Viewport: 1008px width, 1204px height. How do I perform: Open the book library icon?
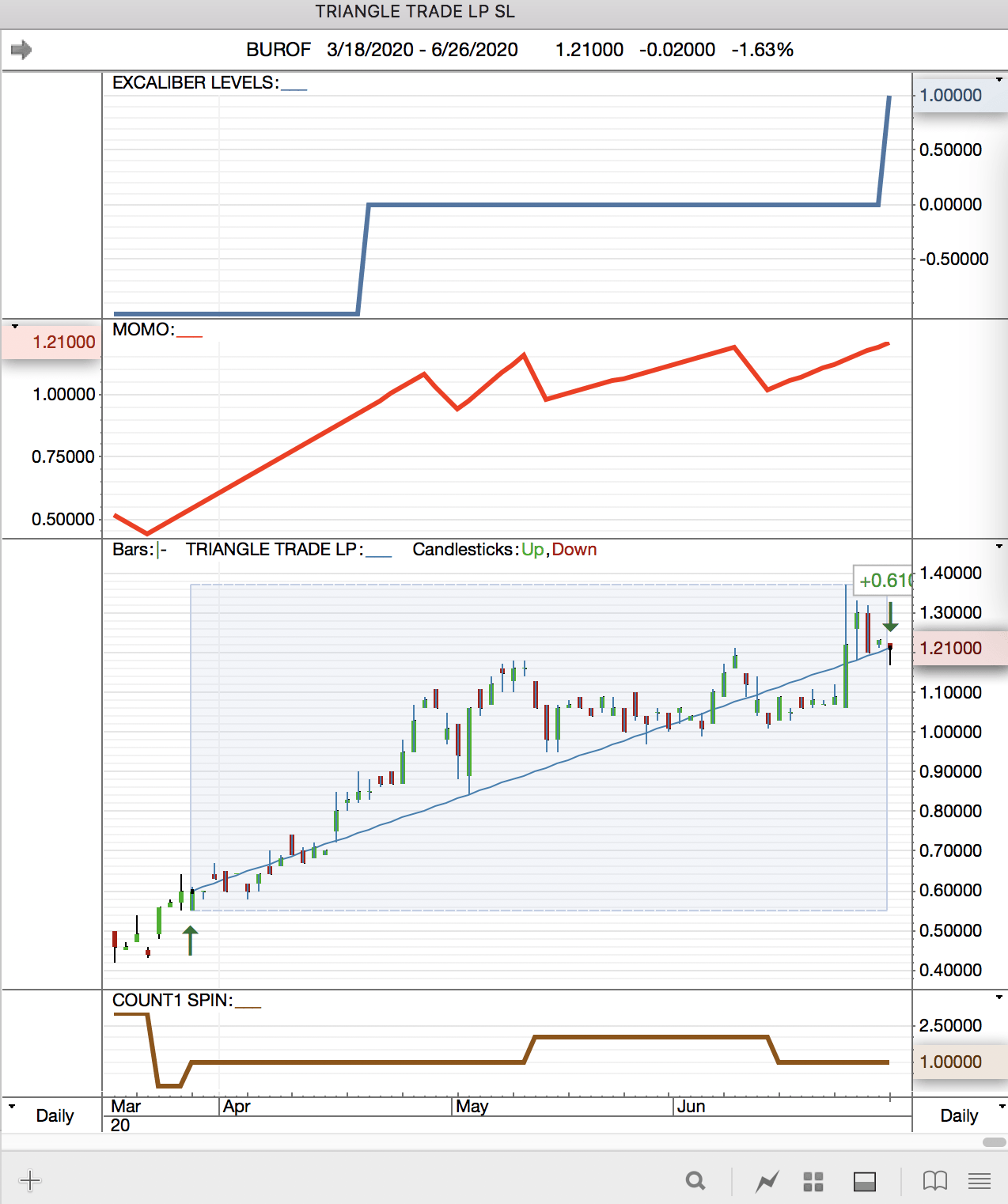pyautogui.click(x=935, y=1181)
